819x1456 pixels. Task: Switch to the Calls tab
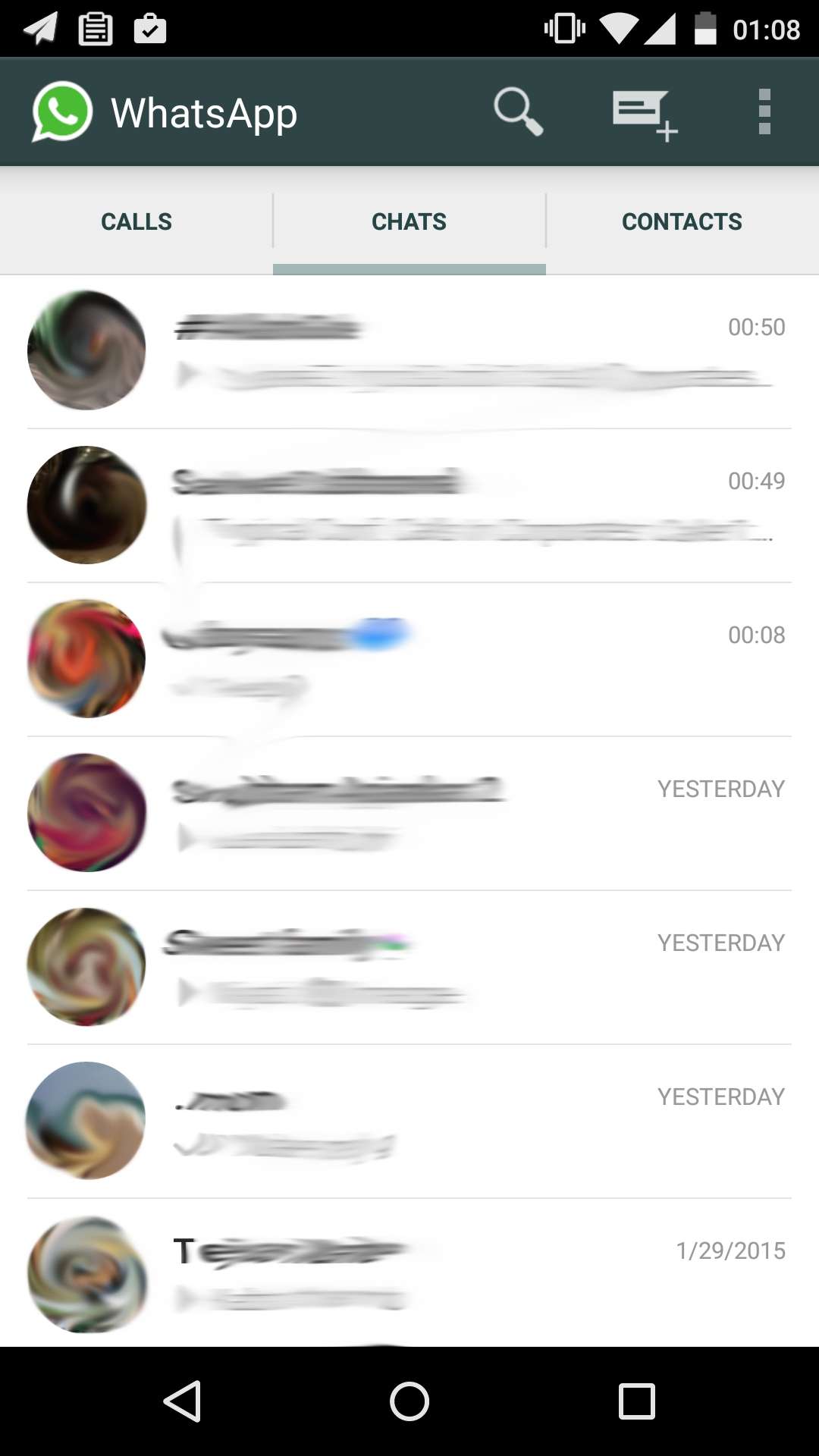click(136, 221)
